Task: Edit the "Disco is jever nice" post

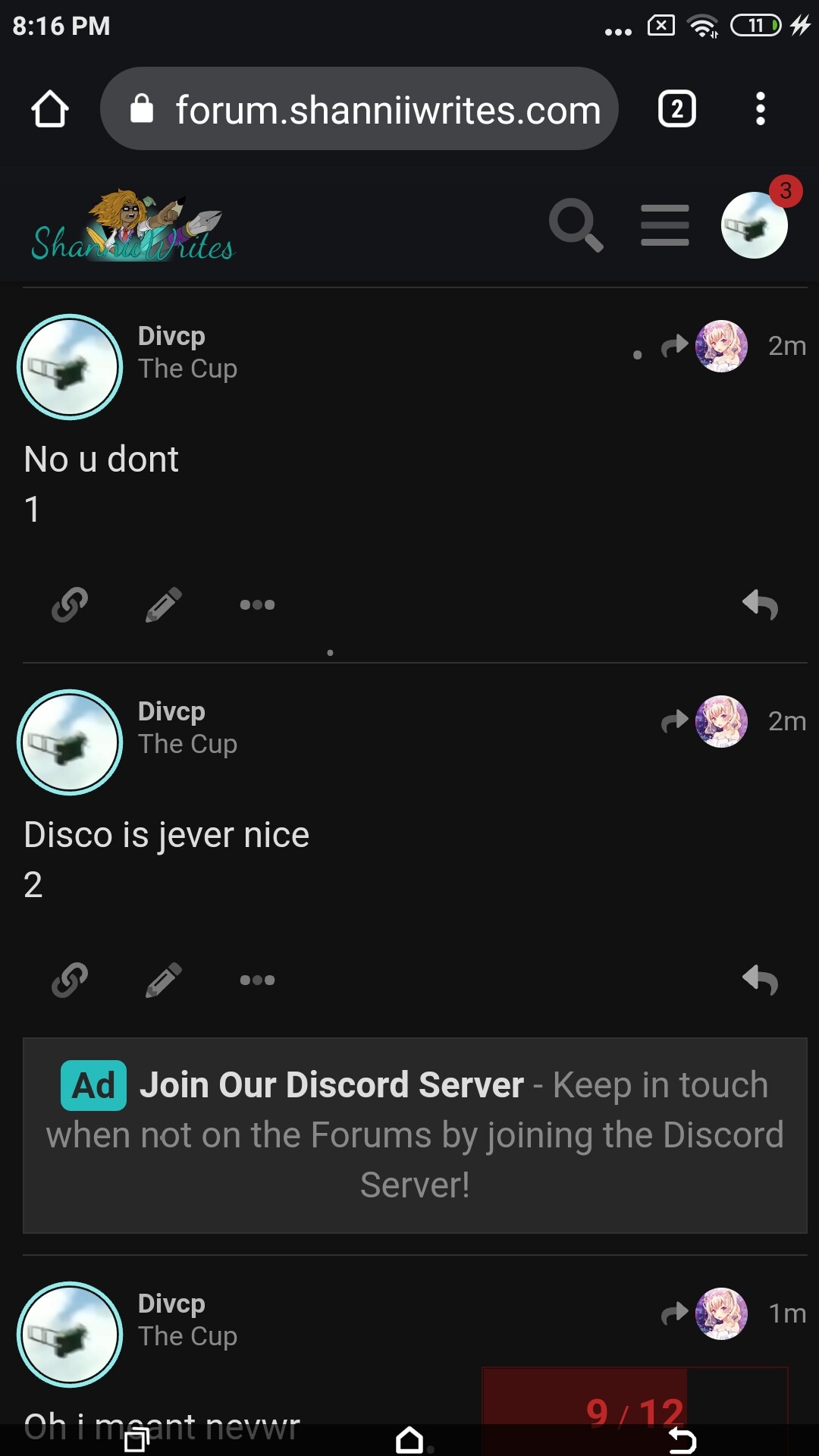Action: point(163,980)
